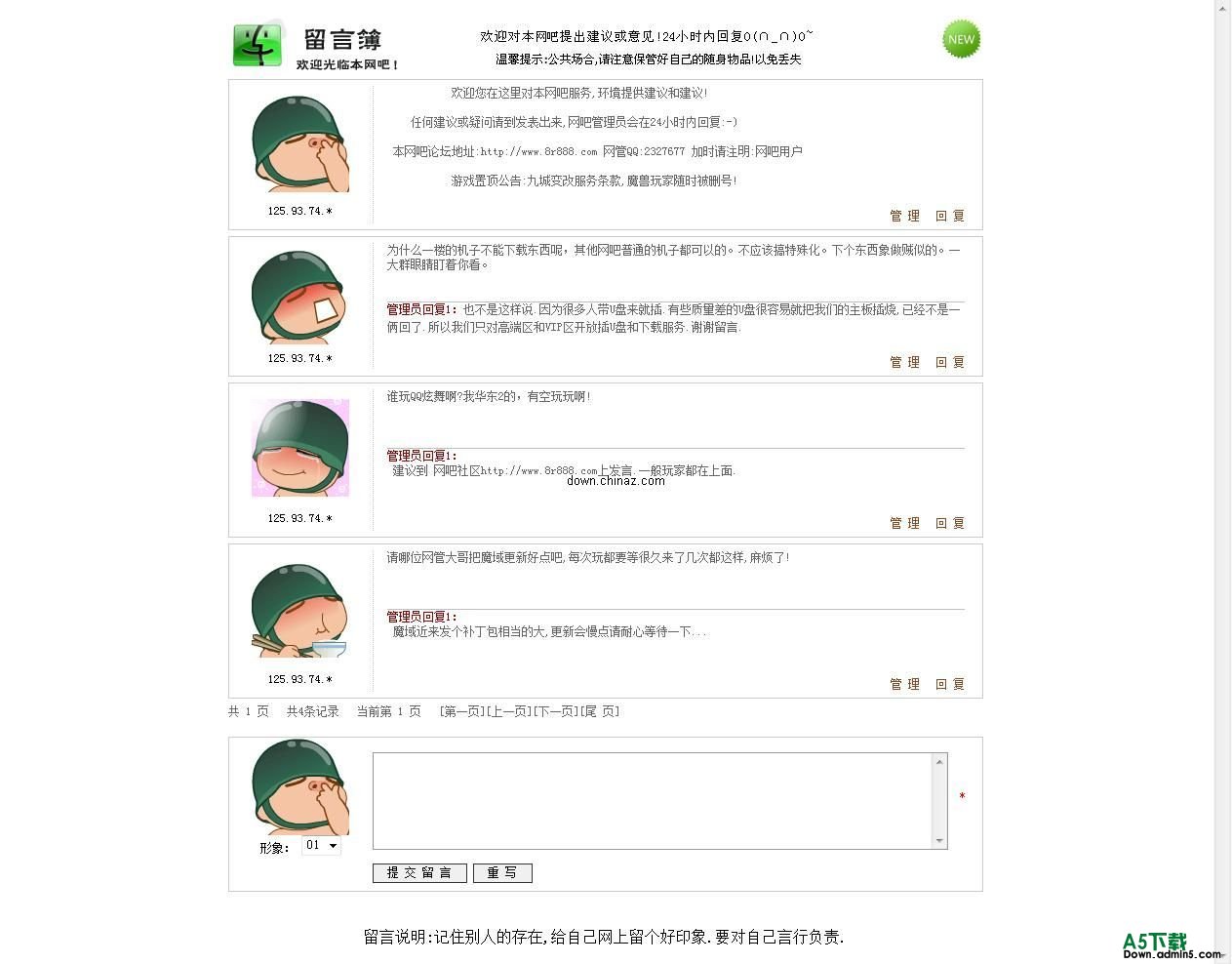Image resolution: width=1232 pixels, height=964 pixels.
Task: Clear the form with 重写
Action: [x=502, y=872]
